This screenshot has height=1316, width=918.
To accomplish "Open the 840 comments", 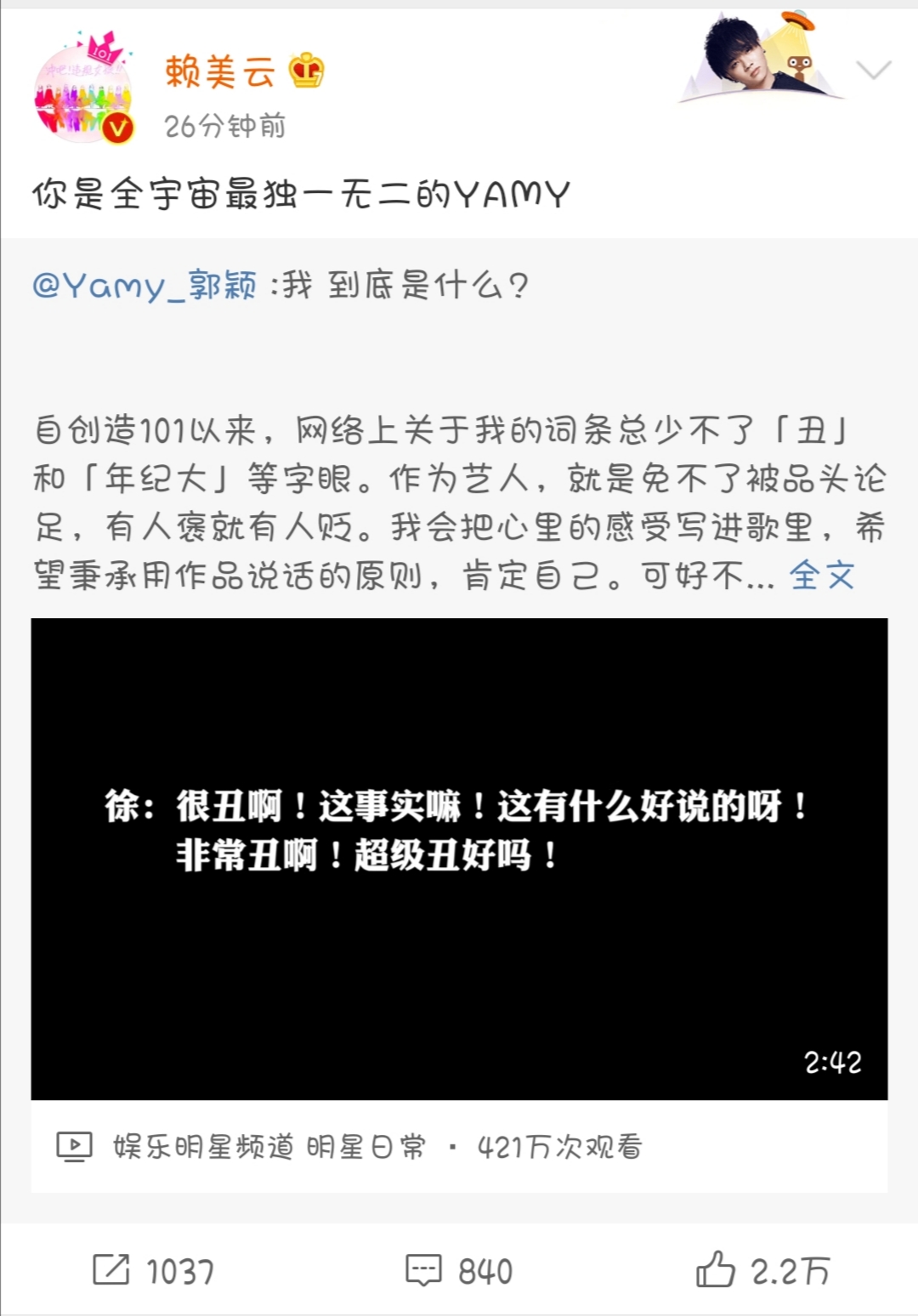I will click(x=459, y=1270).
